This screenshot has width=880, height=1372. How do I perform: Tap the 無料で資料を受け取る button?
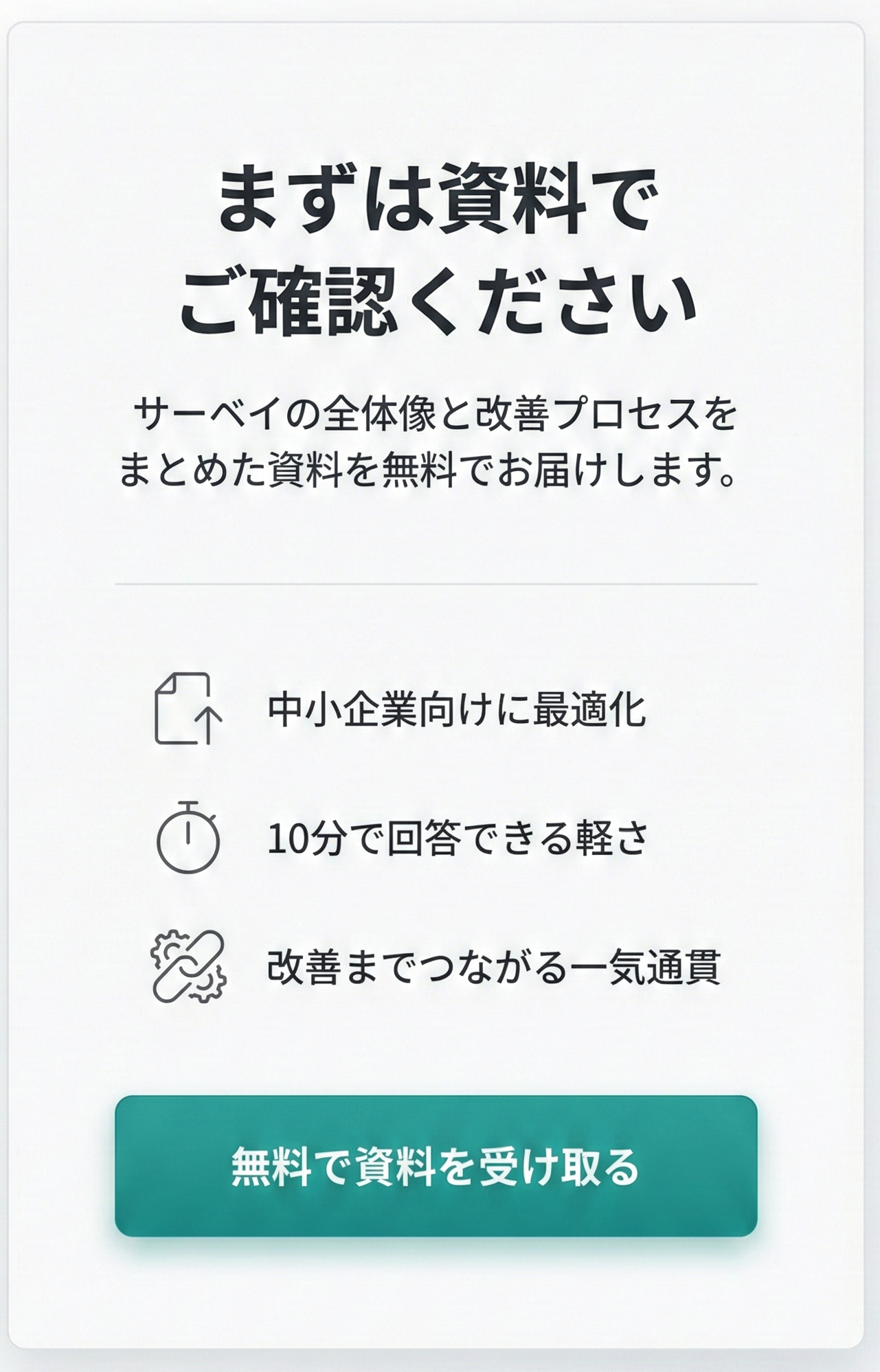click(x=436, y=1166)
